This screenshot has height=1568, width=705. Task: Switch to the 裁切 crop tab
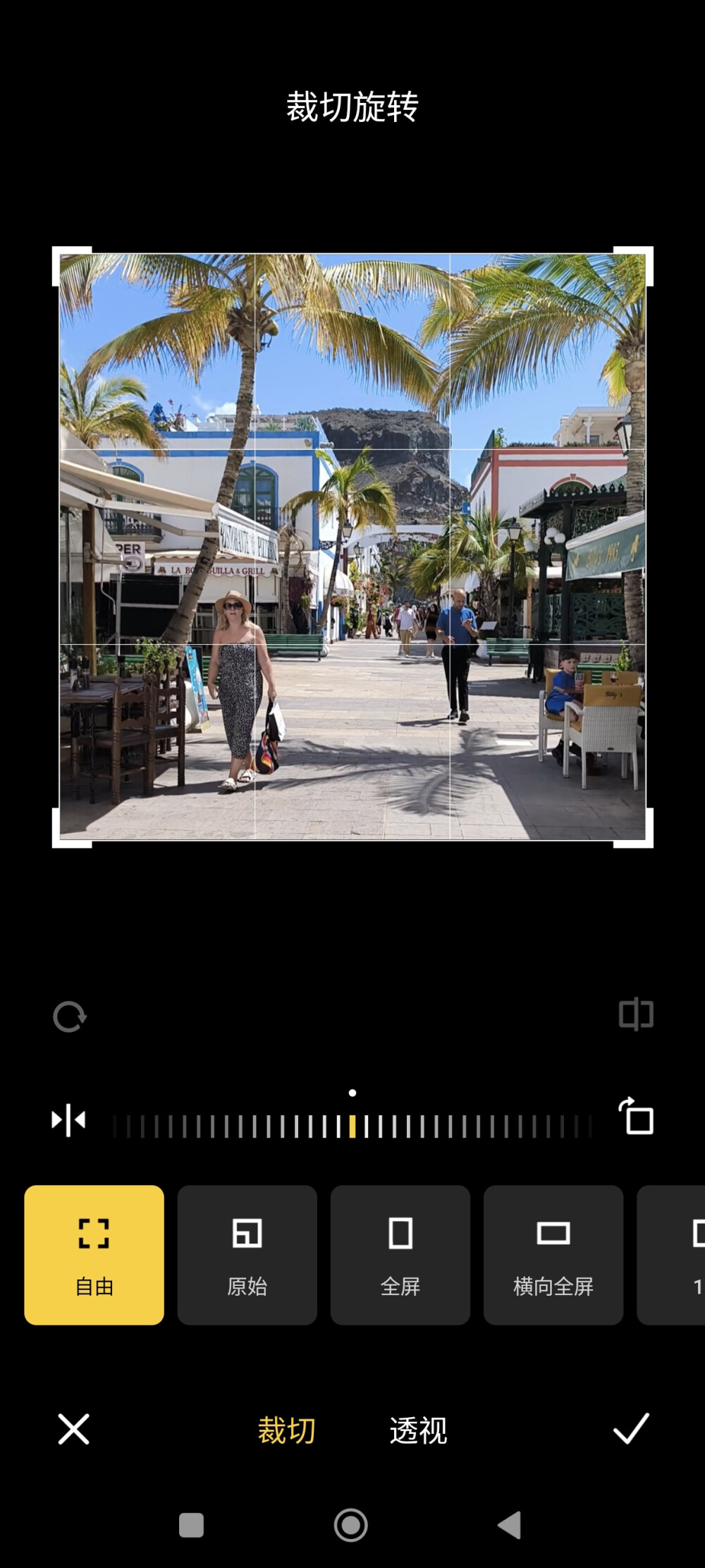point(286,1430)
